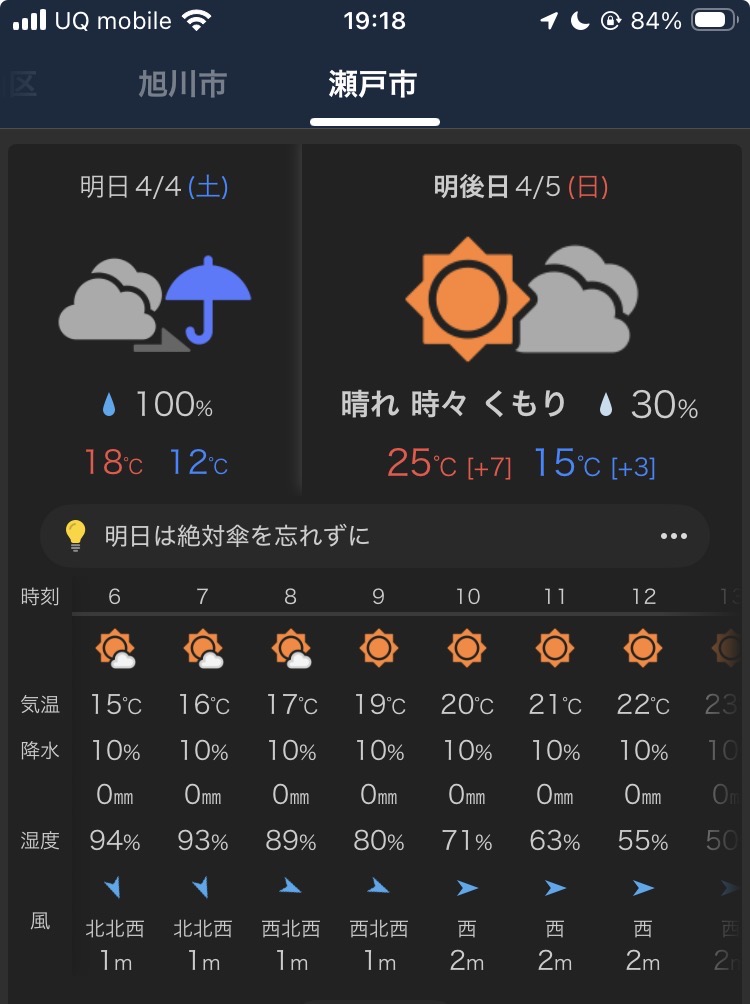The image size is (750, 1004).
Task: Open tomorrow's 4/4 forecast card
Action: coord(154,320)
